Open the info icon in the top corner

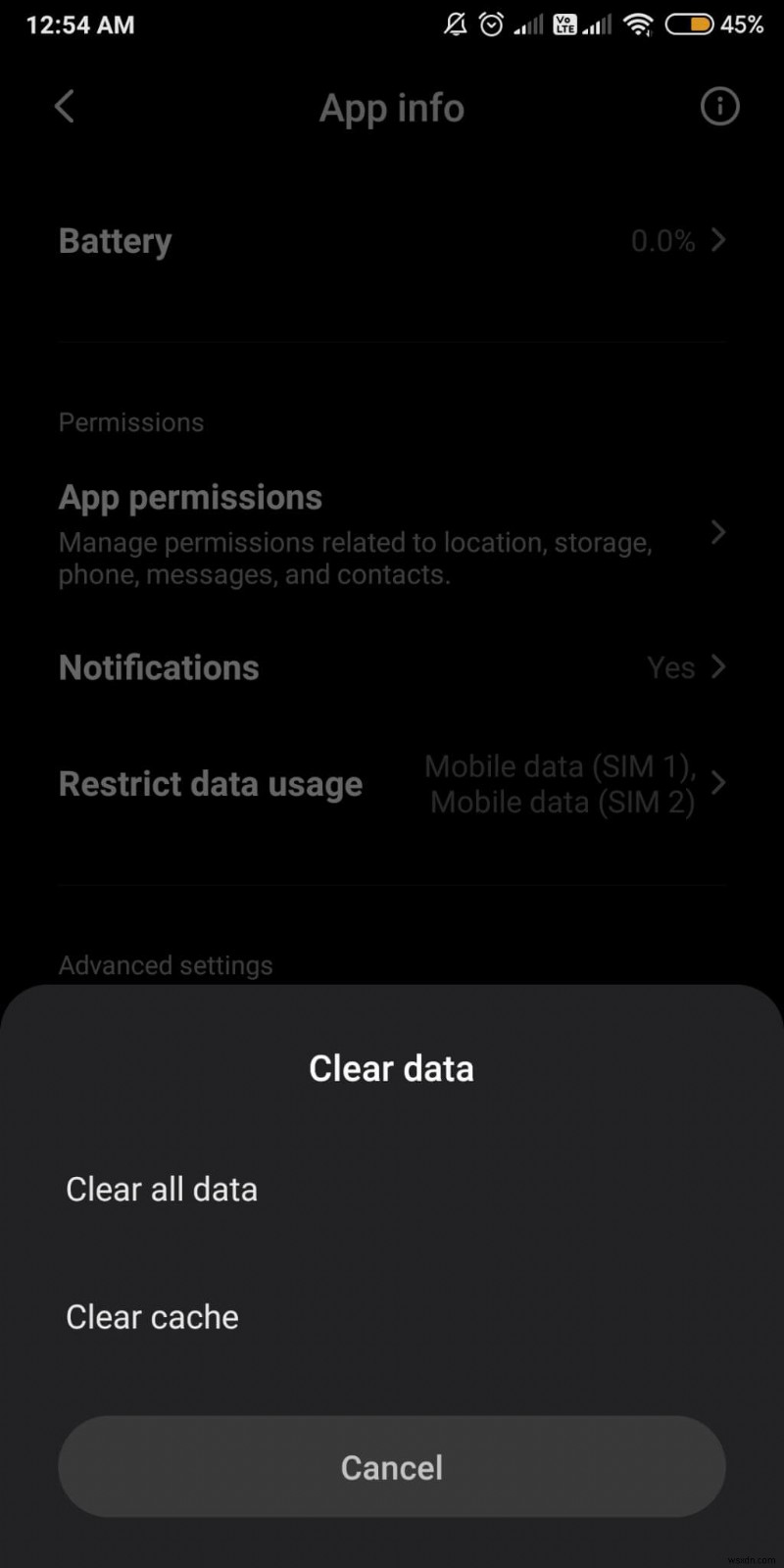point(719,107)
